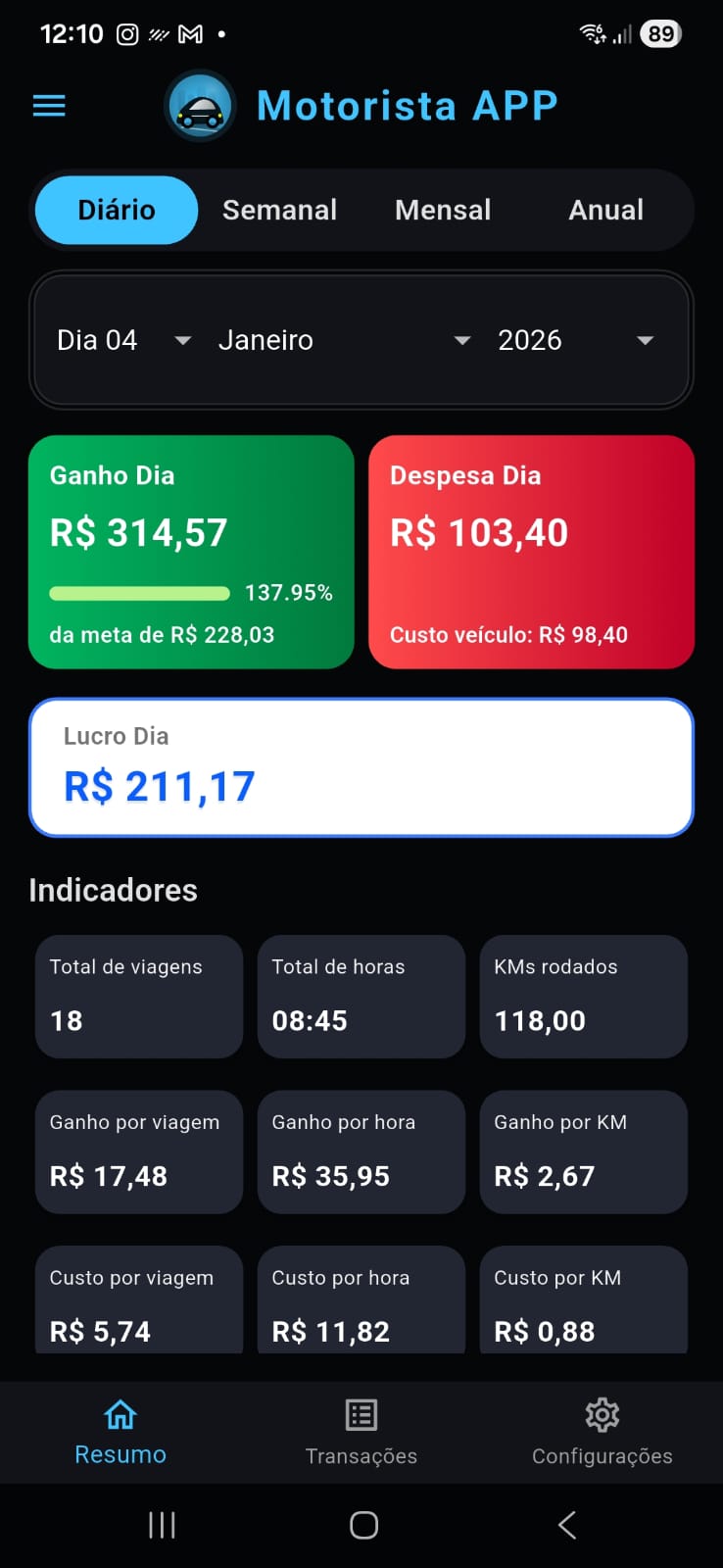This screenshot has width=723, height=1568.
Task: Tap the Ganho Dia green card
Action: click(x=191, y=552)
